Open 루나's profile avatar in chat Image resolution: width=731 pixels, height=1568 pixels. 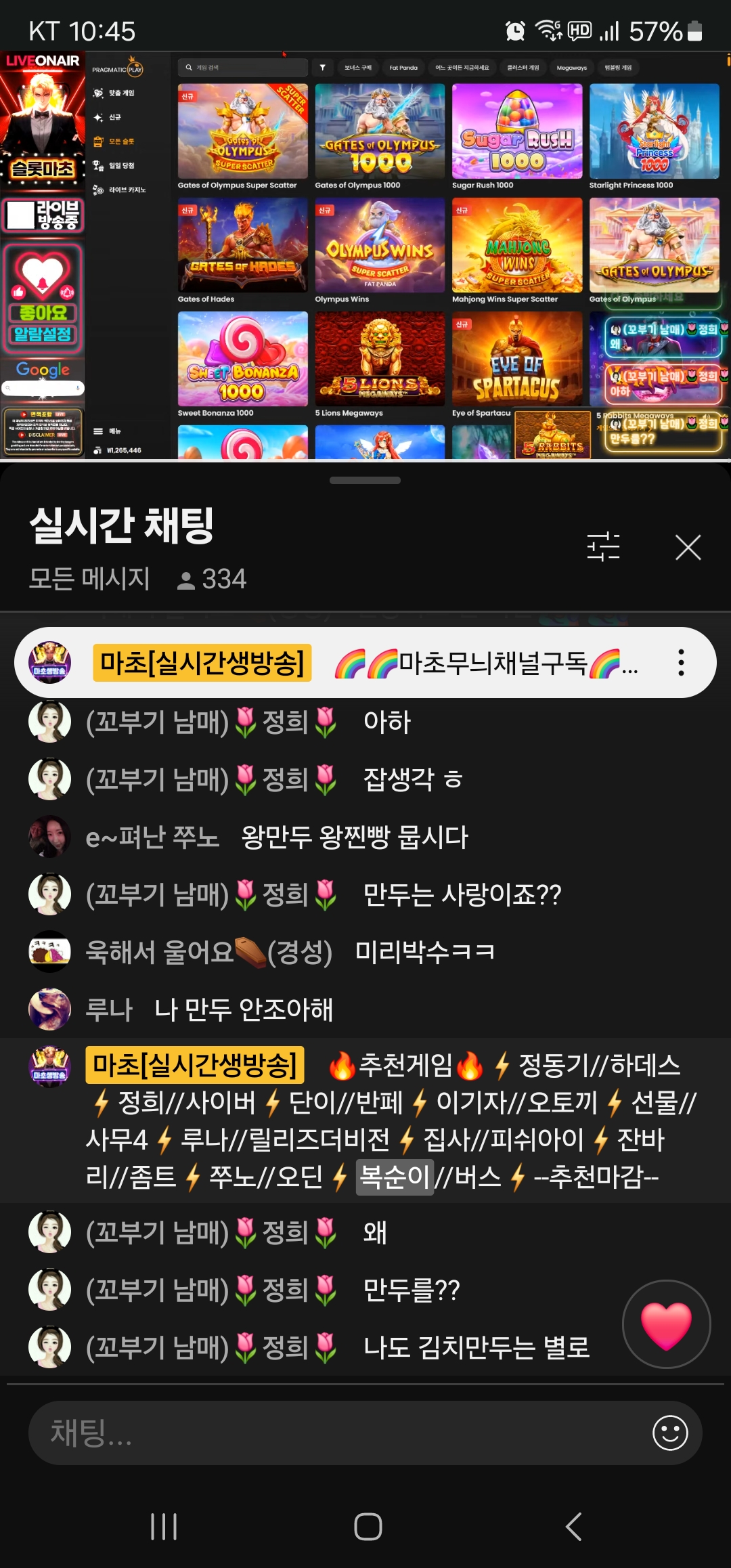tap(49, 1009)
